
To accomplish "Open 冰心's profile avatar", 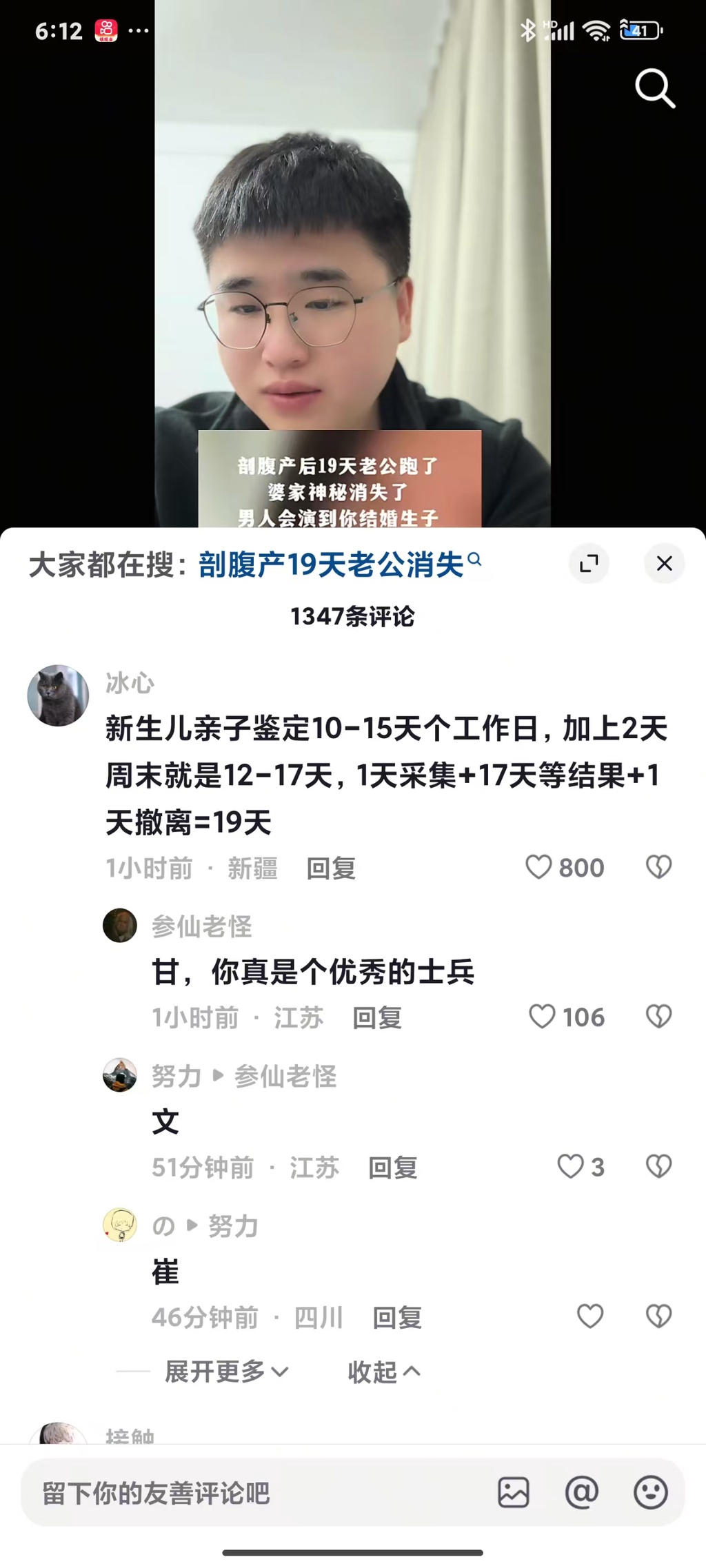I will tap(58, 695).
